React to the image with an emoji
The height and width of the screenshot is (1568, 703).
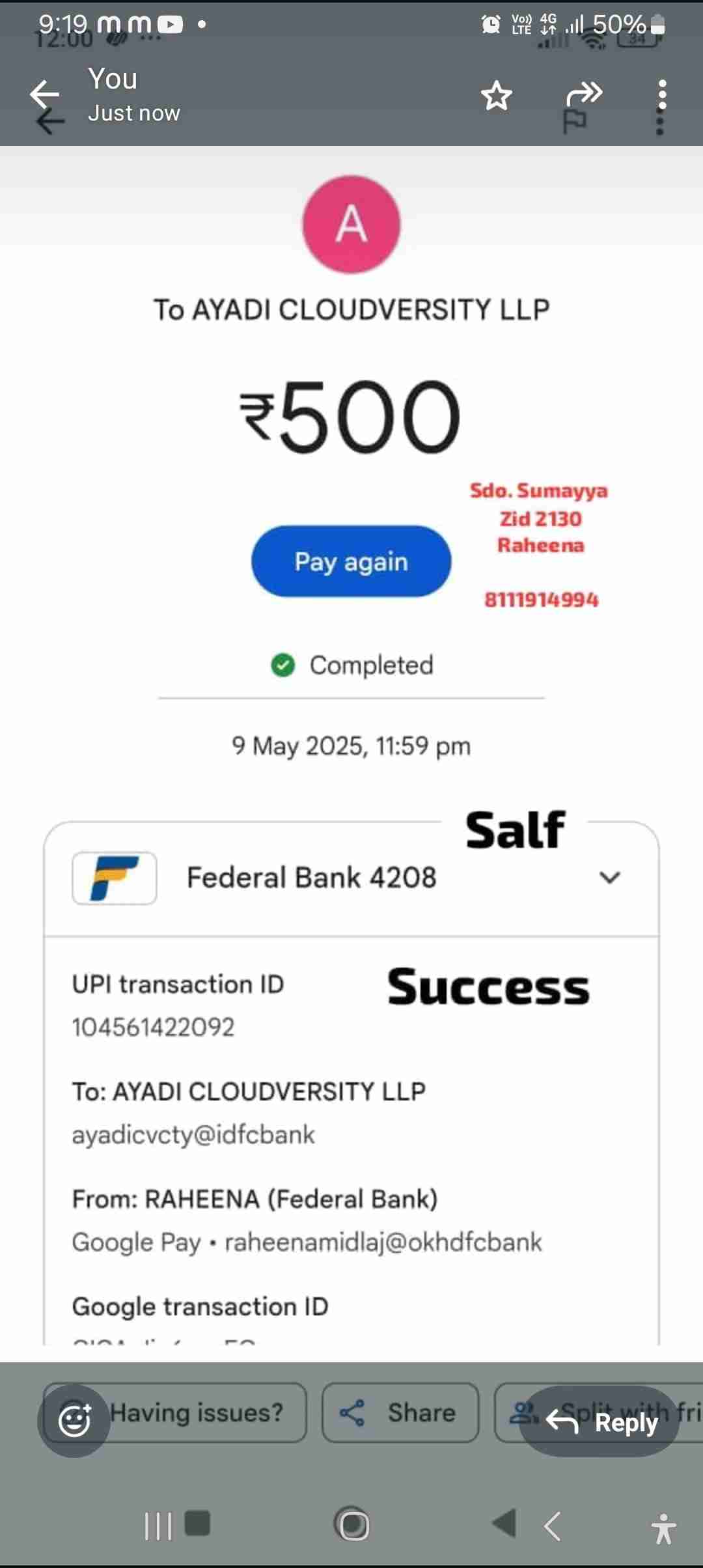pyautogui.click(x=74, y=1420)
